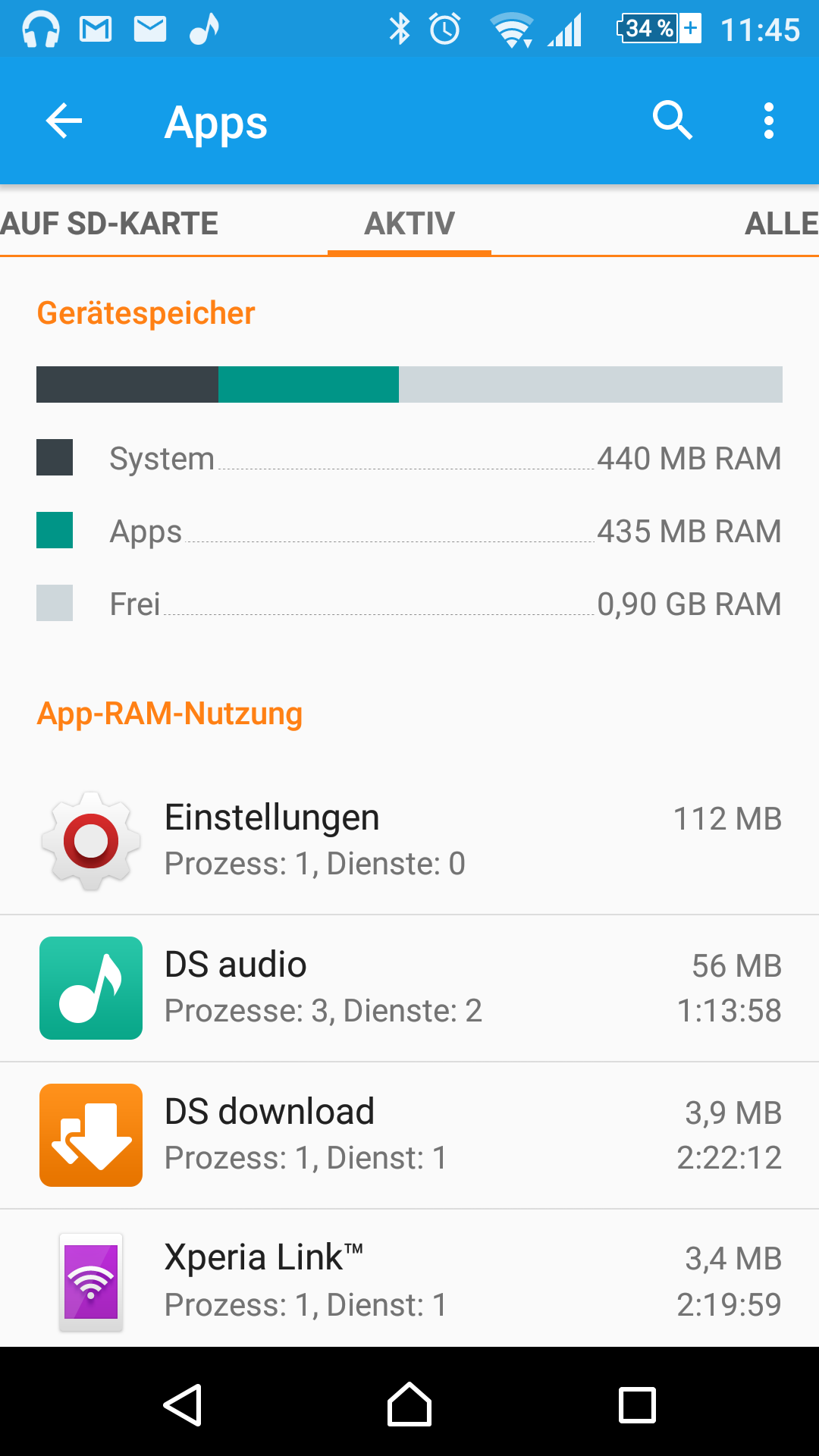Go back using the app bar arrow

(x=64, y=121)
